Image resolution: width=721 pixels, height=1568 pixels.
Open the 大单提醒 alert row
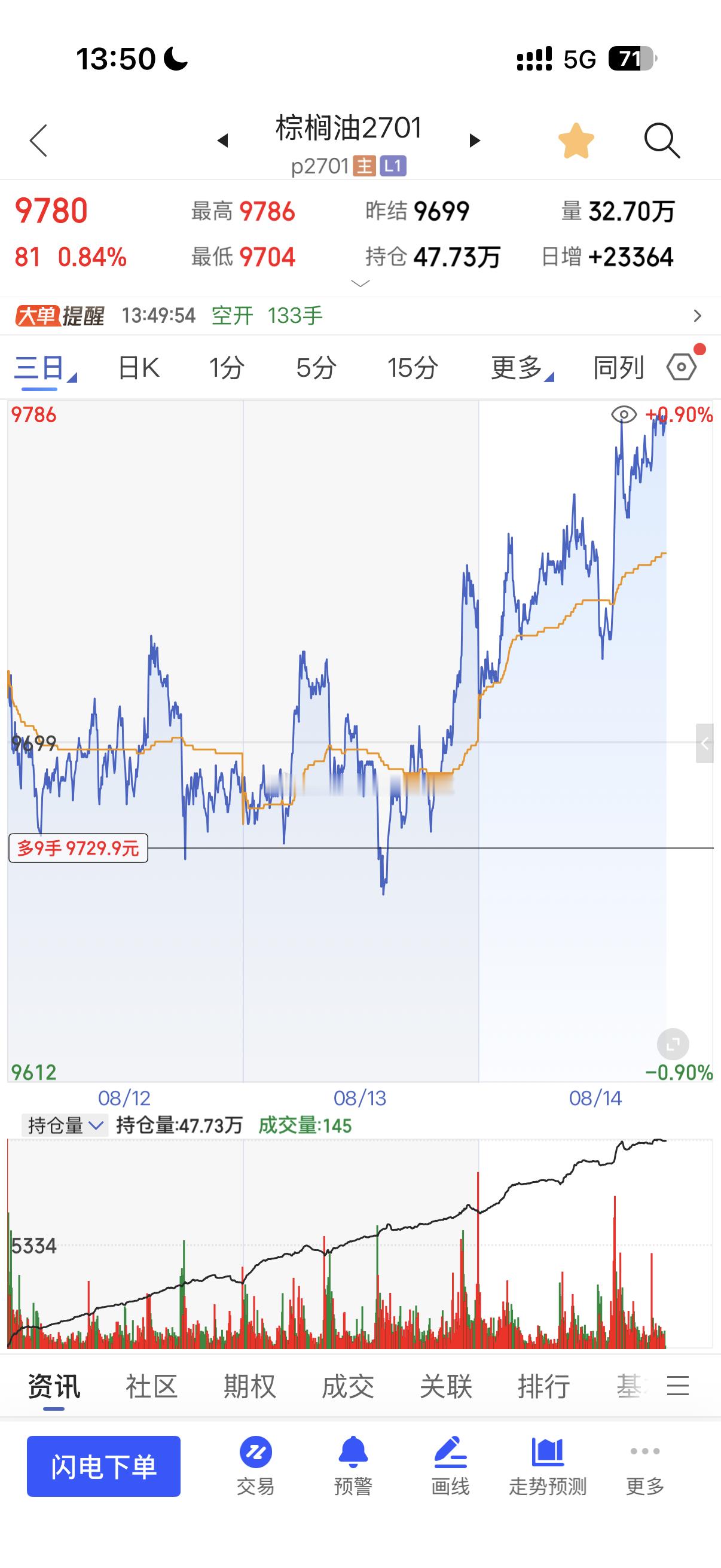click(x=360, y=315)
